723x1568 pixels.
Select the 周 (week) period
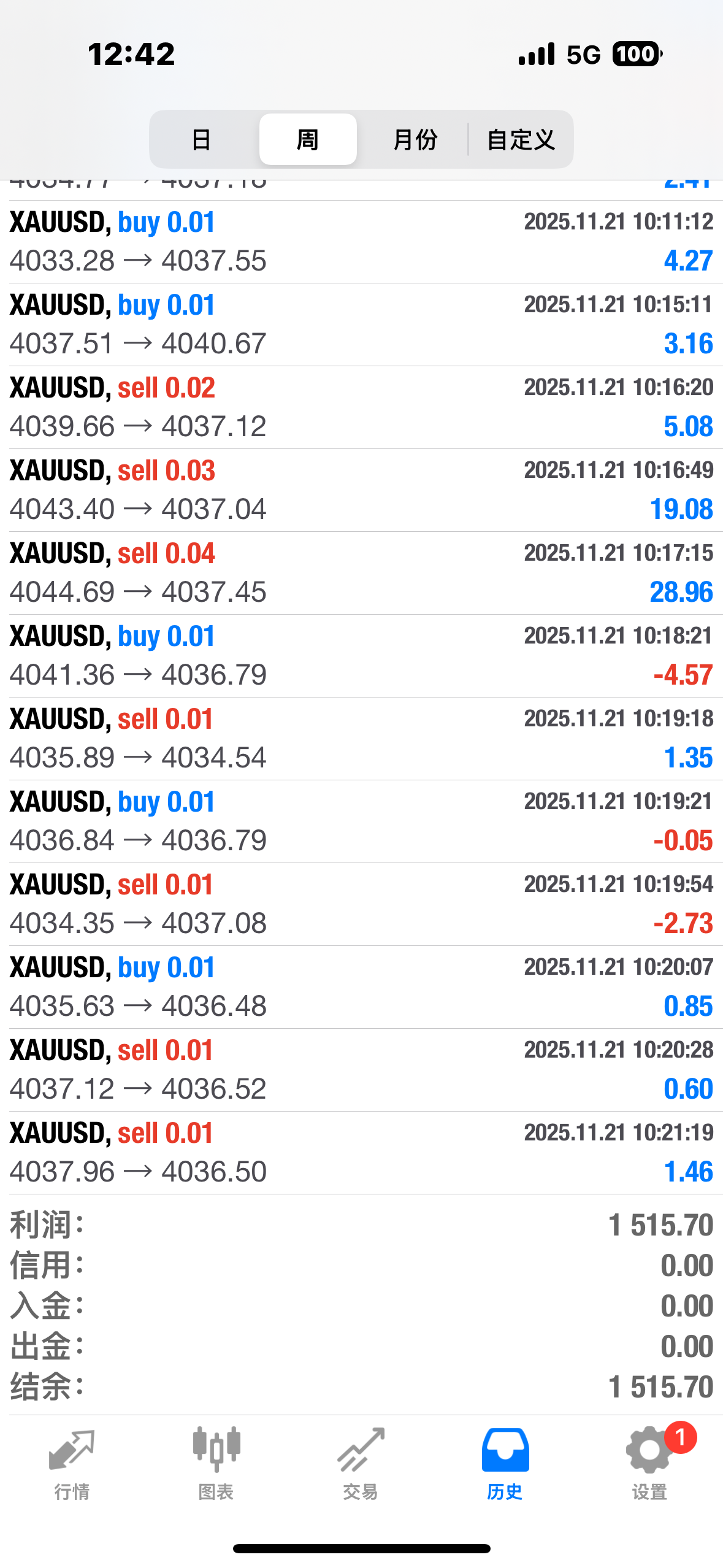click(308, 139)
